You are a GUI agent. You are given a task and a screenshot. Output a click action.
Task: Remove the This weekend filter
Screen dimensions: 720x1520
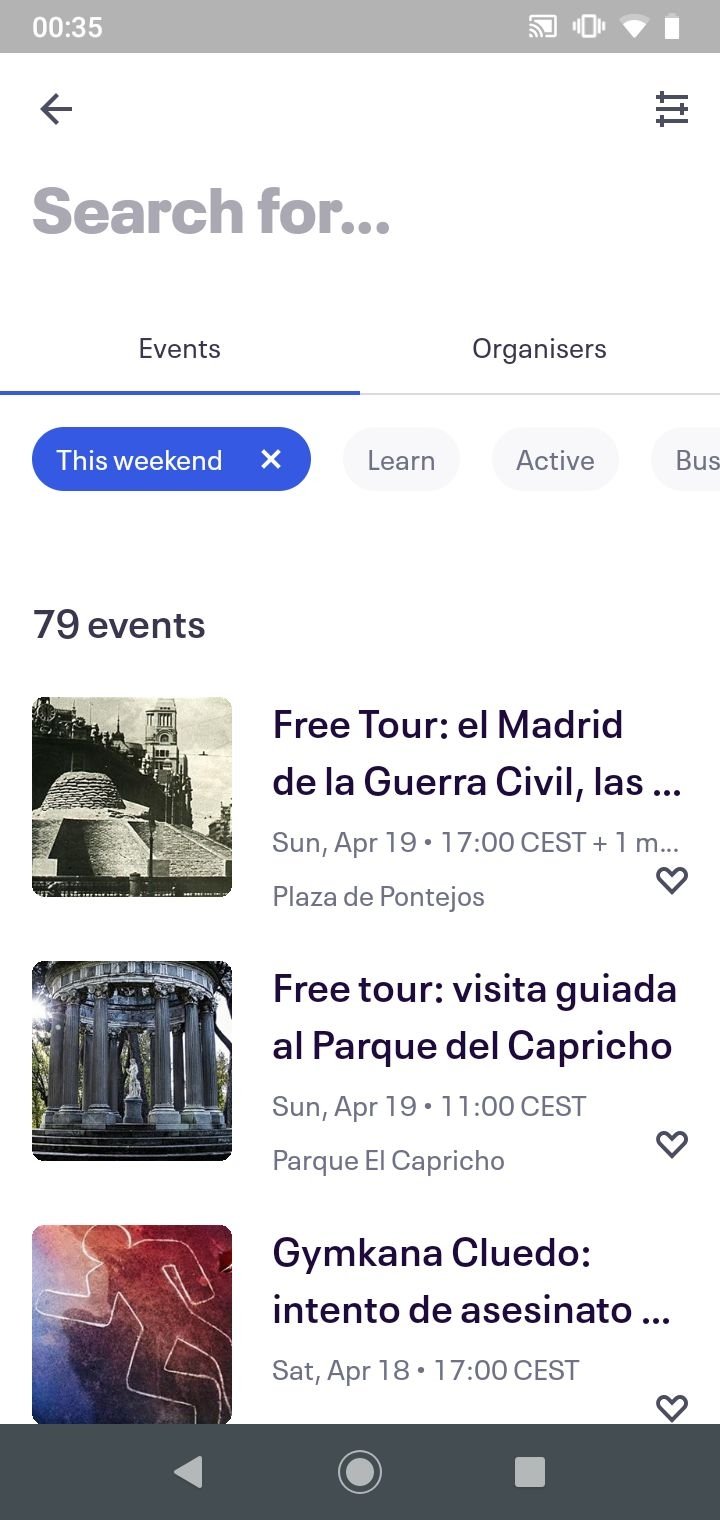coord(271,459)
